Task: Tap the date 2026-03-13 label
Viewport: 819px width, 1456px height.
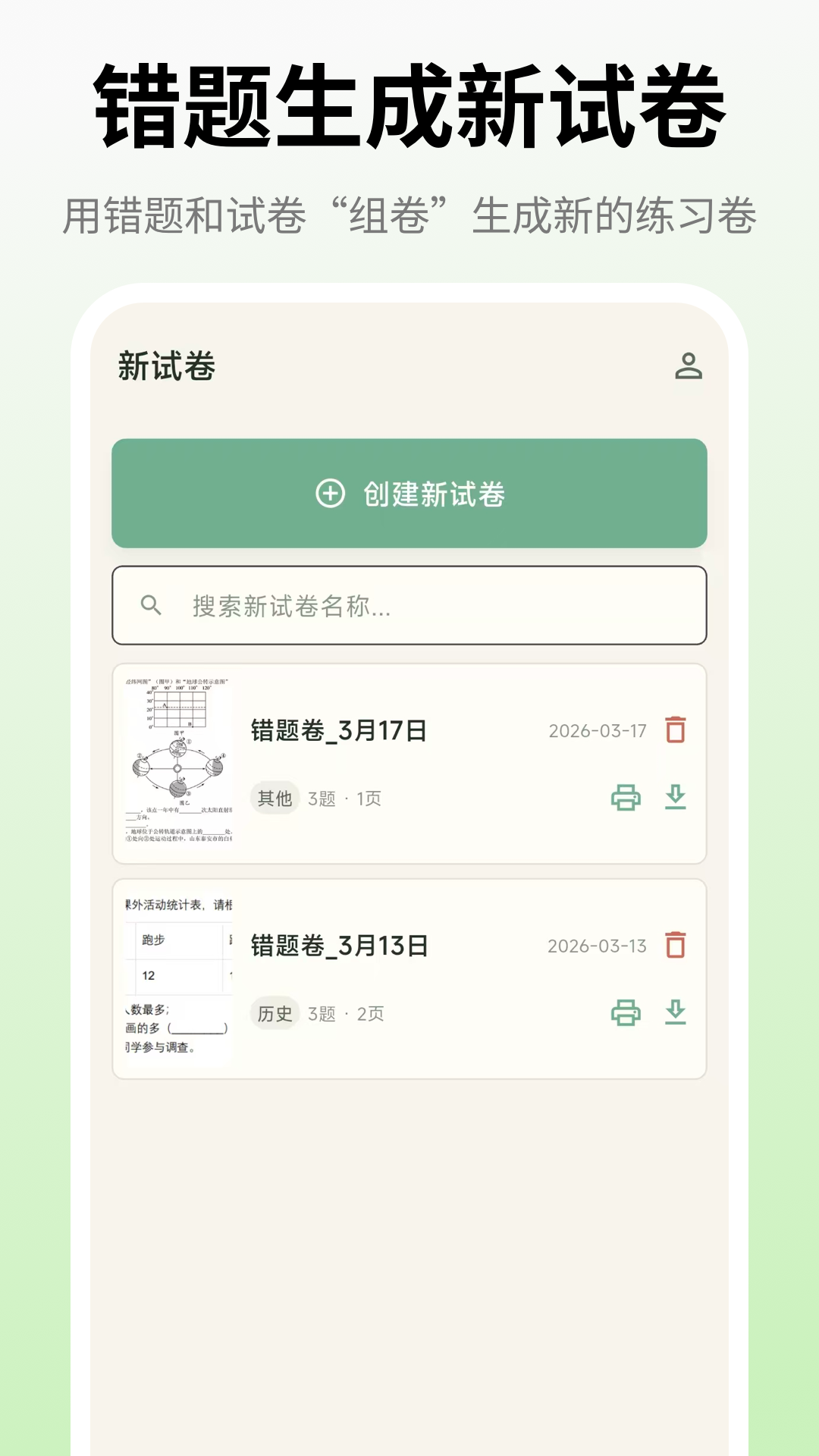Action: [x=597, y=946]
